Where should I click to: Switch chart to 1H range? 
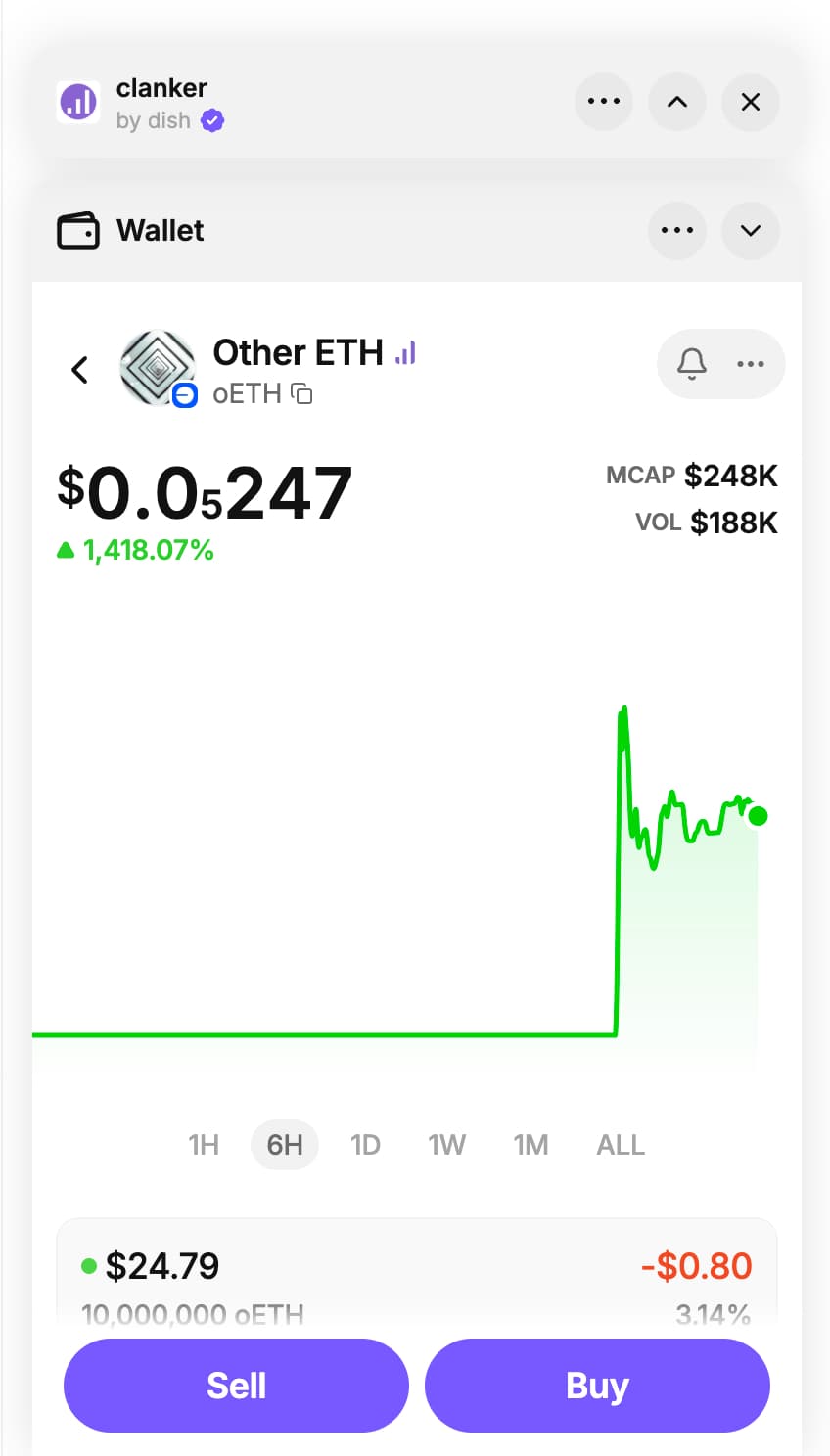(x=204, y=1145)
